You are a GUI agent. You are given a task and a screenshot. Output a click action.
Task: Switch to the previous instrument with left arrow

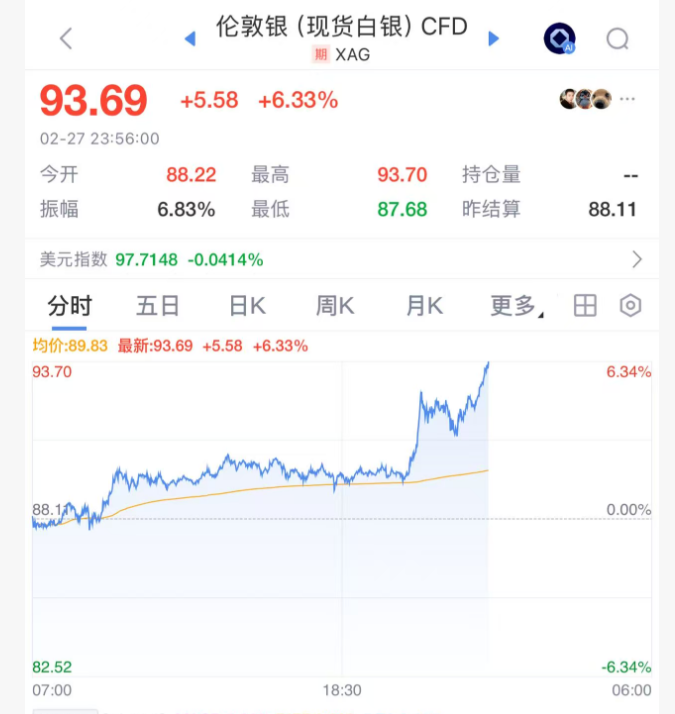point(190,39)
